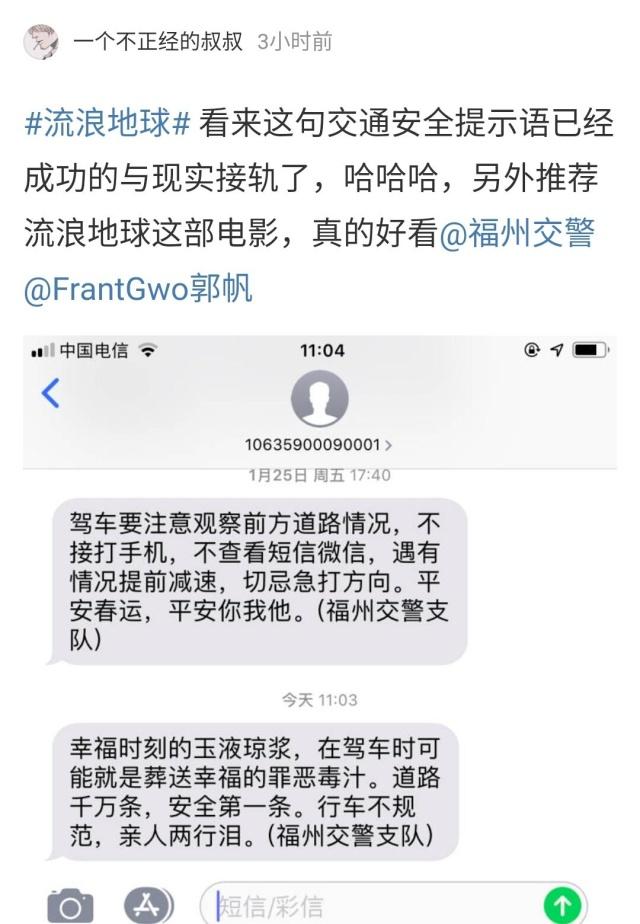Open the attached SMS screenshot image
Viewport: 640px width, 924px height.
(320, 630)
